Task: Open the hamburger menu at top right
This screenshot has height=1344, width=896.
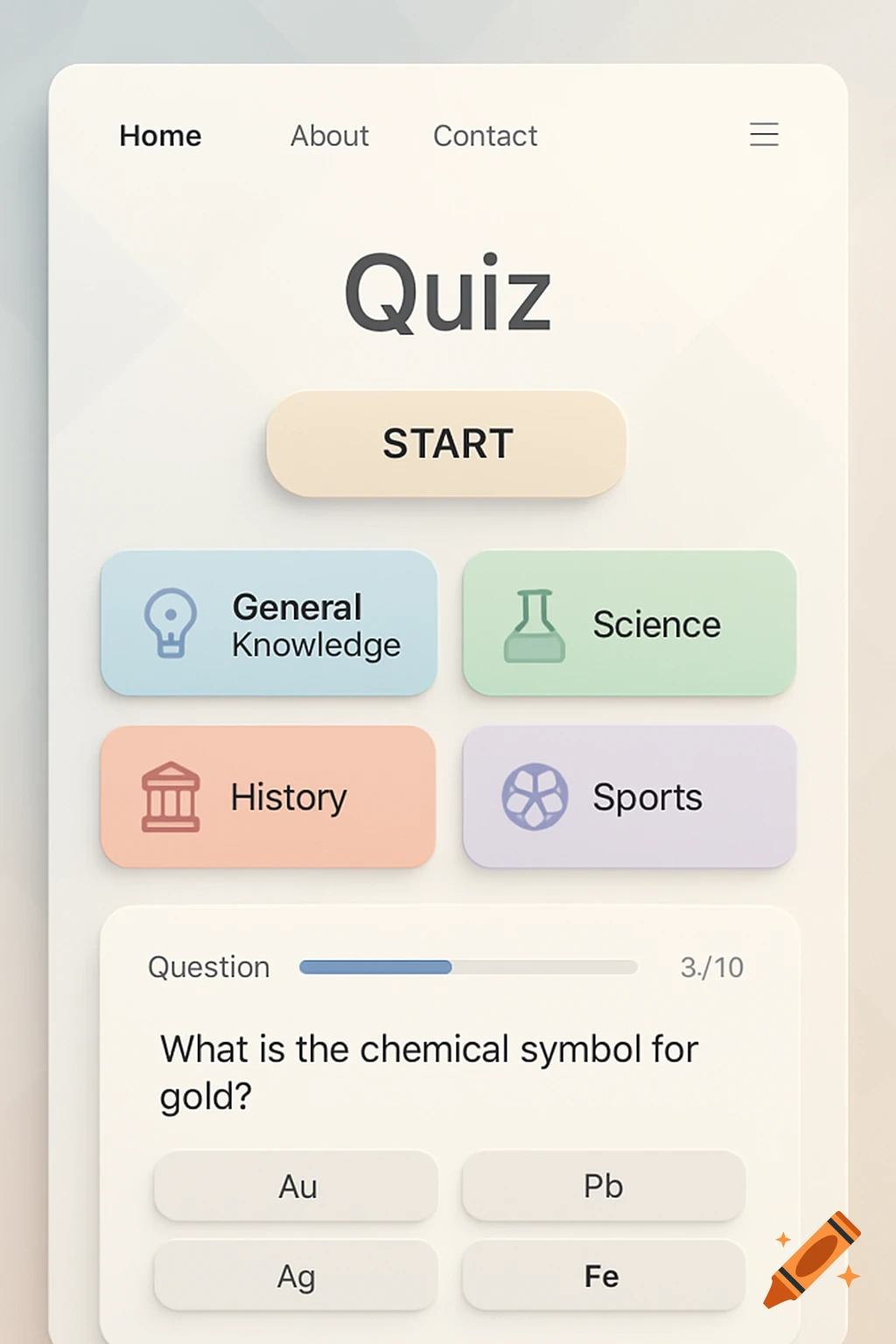Action: tap(763, 135)
